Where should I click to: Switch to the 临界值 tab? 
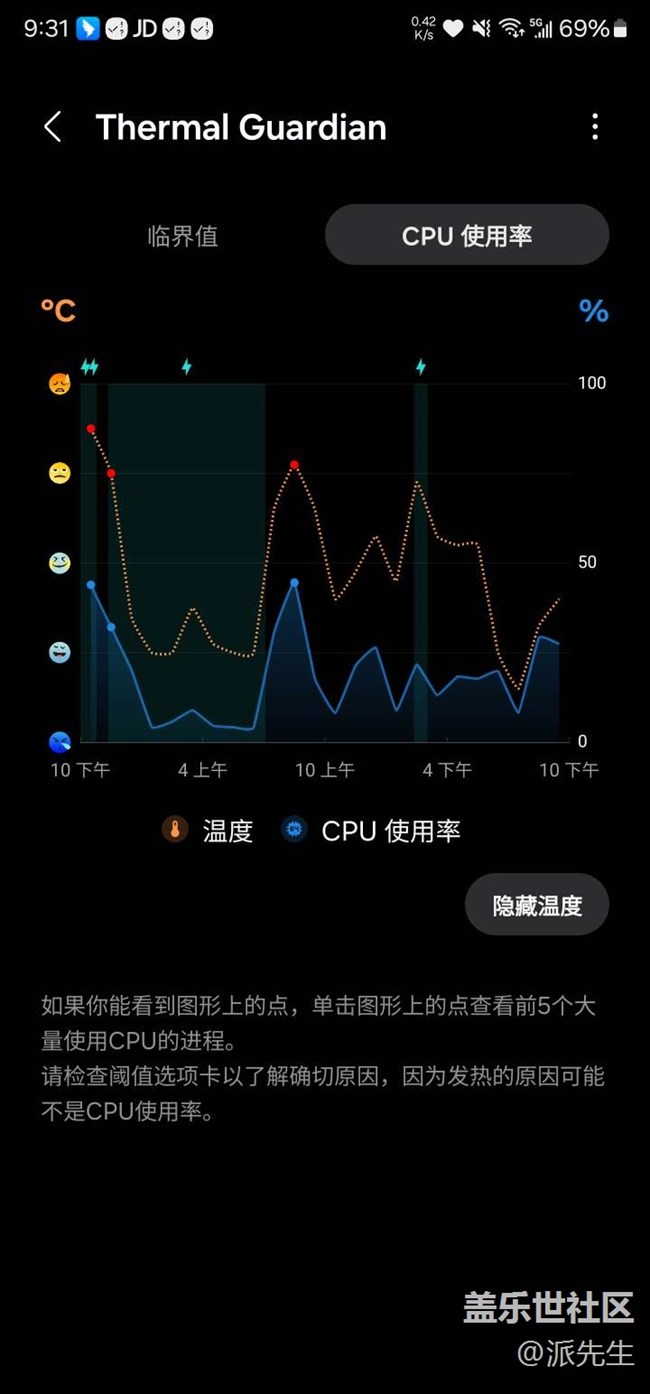pyautogui.click(x=182, y=236)
